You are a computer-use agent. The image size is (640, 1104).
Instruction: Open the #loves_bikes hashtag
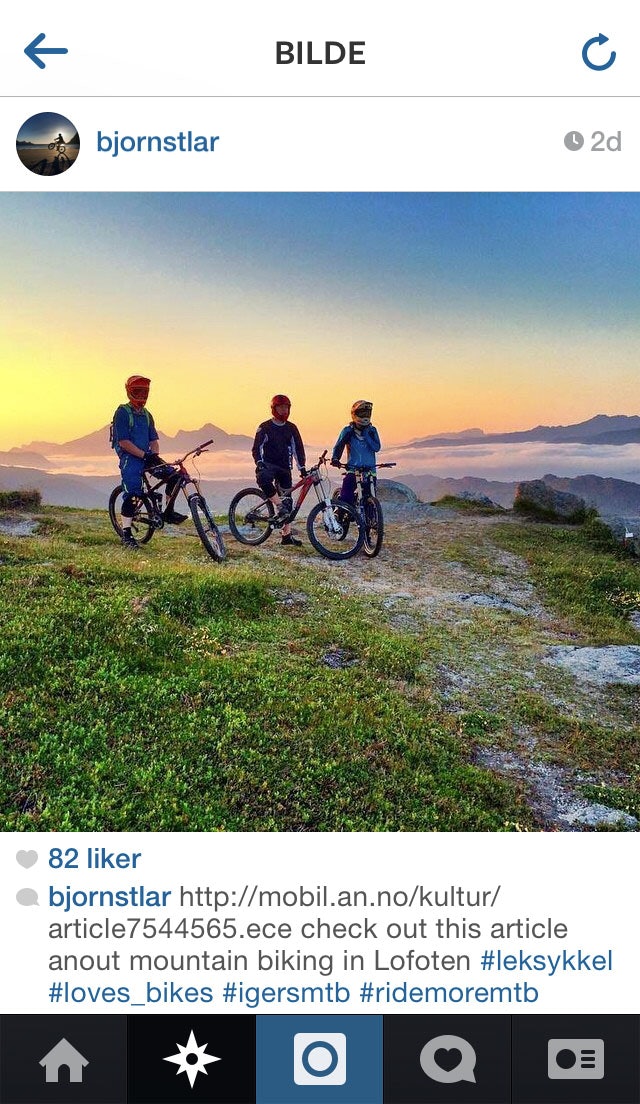pos(130,993)
